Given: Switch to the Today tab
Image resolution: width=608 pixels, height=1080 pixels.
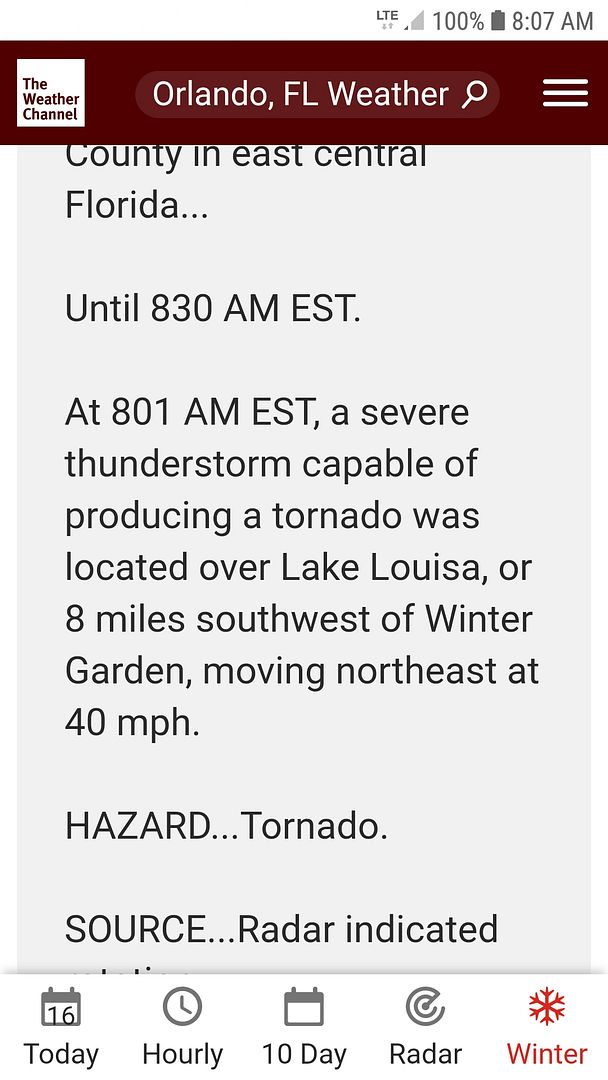Looking at the screenshot, I should pos(61,1028).
